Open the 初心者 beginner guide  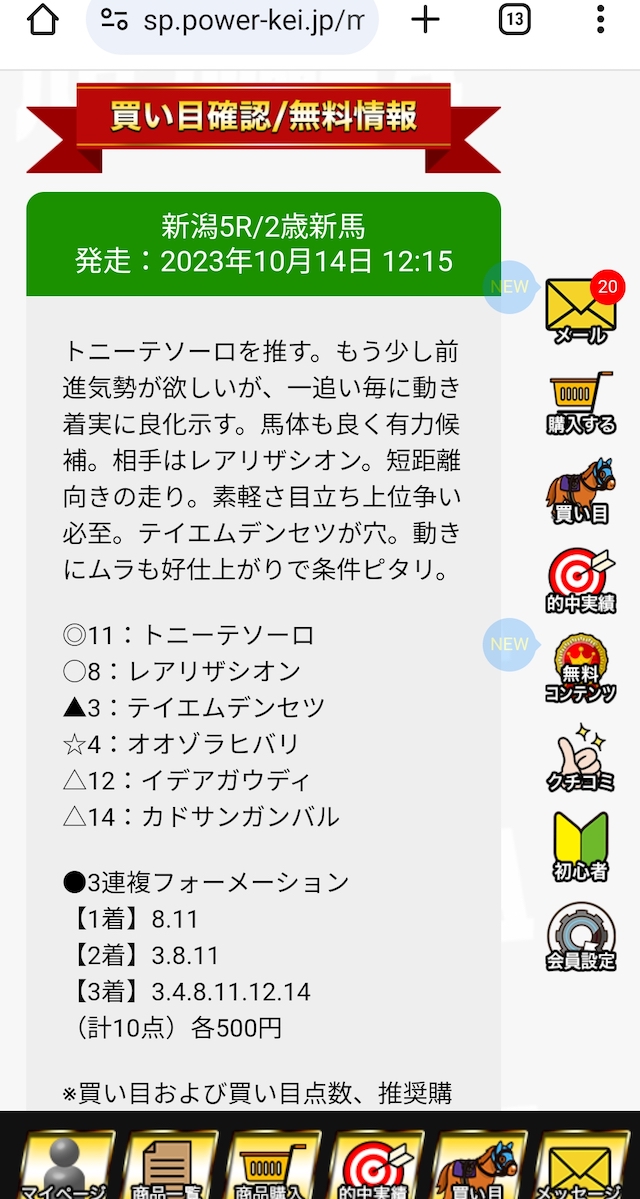[581, 846]
